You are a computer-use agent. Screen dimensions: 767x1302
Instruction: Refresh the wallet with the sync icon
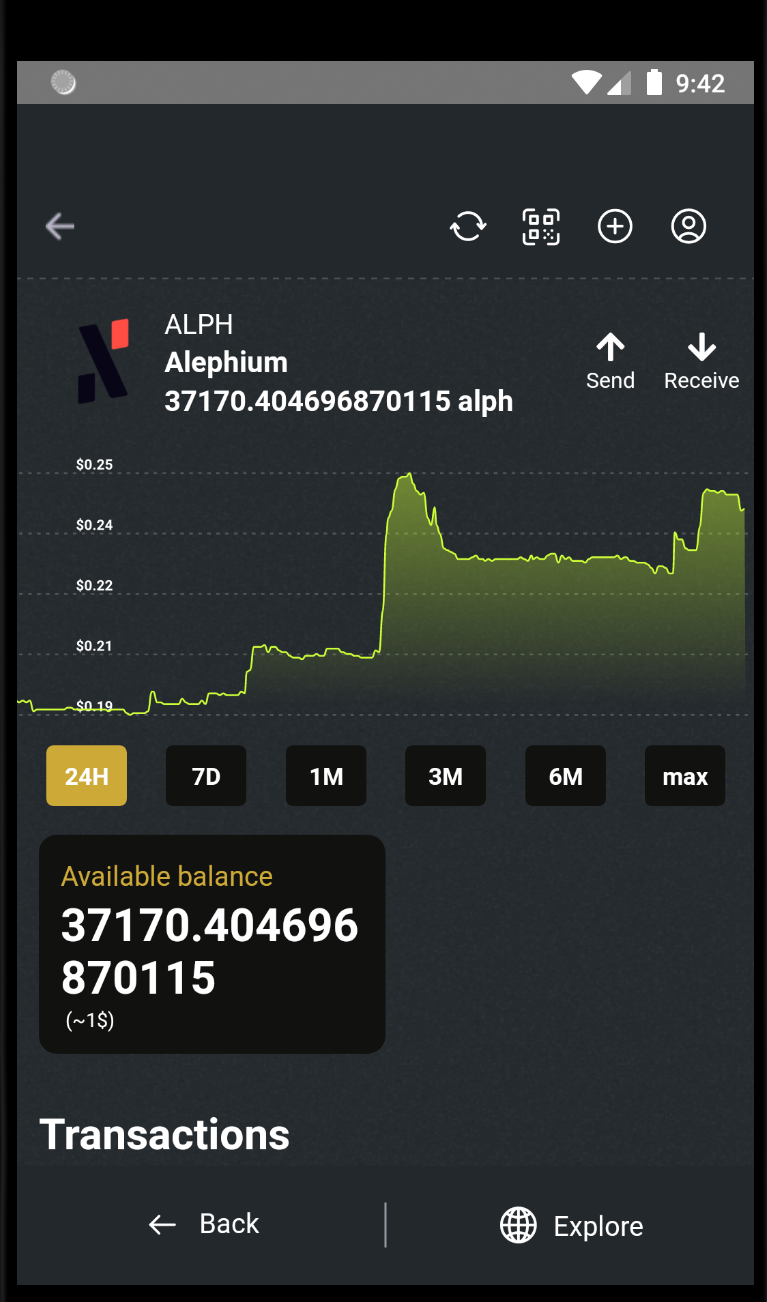tap(468, 227)
